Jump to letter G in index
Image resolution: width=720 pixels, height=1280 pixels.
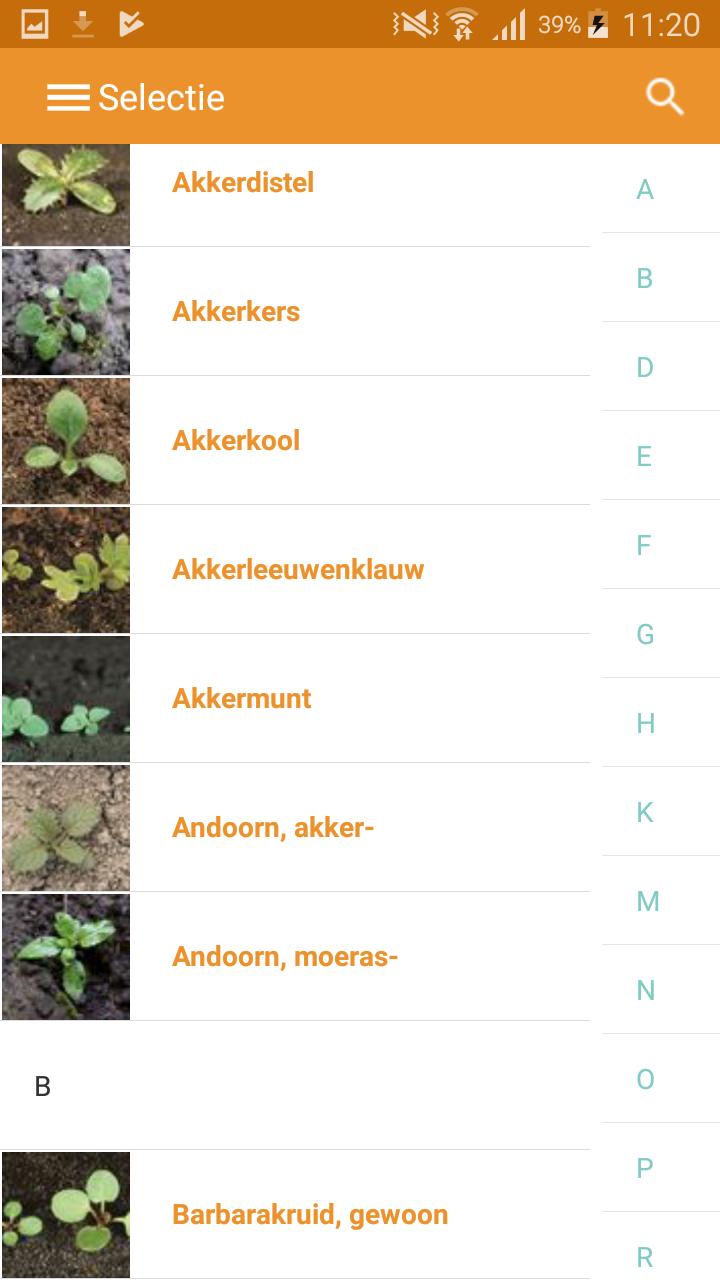(646, 635)
